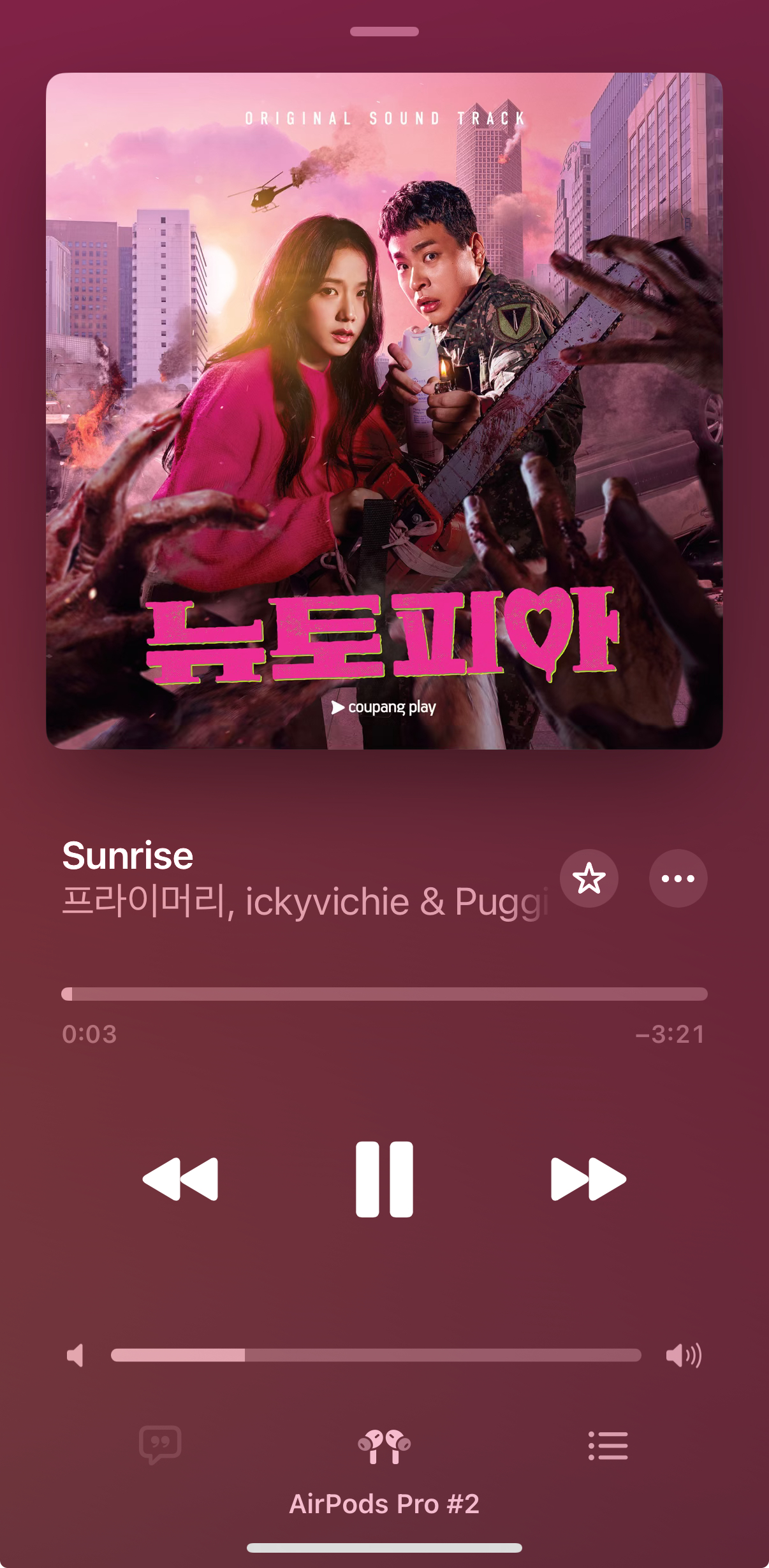Open the more options menu

678,878
